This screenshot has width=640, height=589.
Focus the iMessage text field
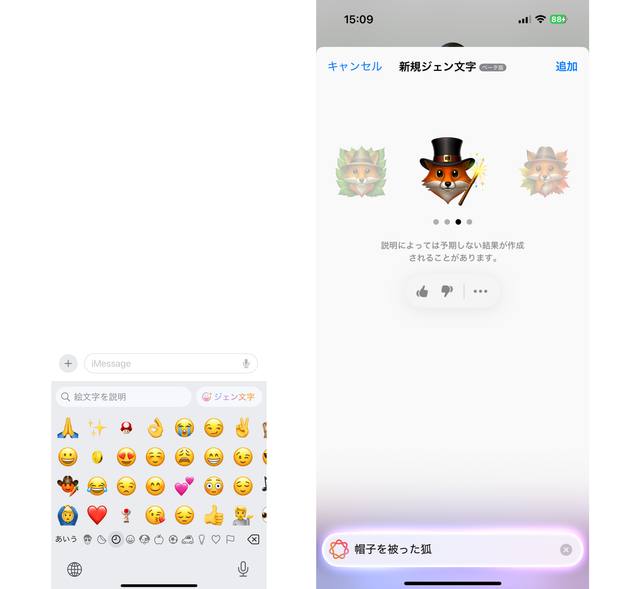[160, 363]
